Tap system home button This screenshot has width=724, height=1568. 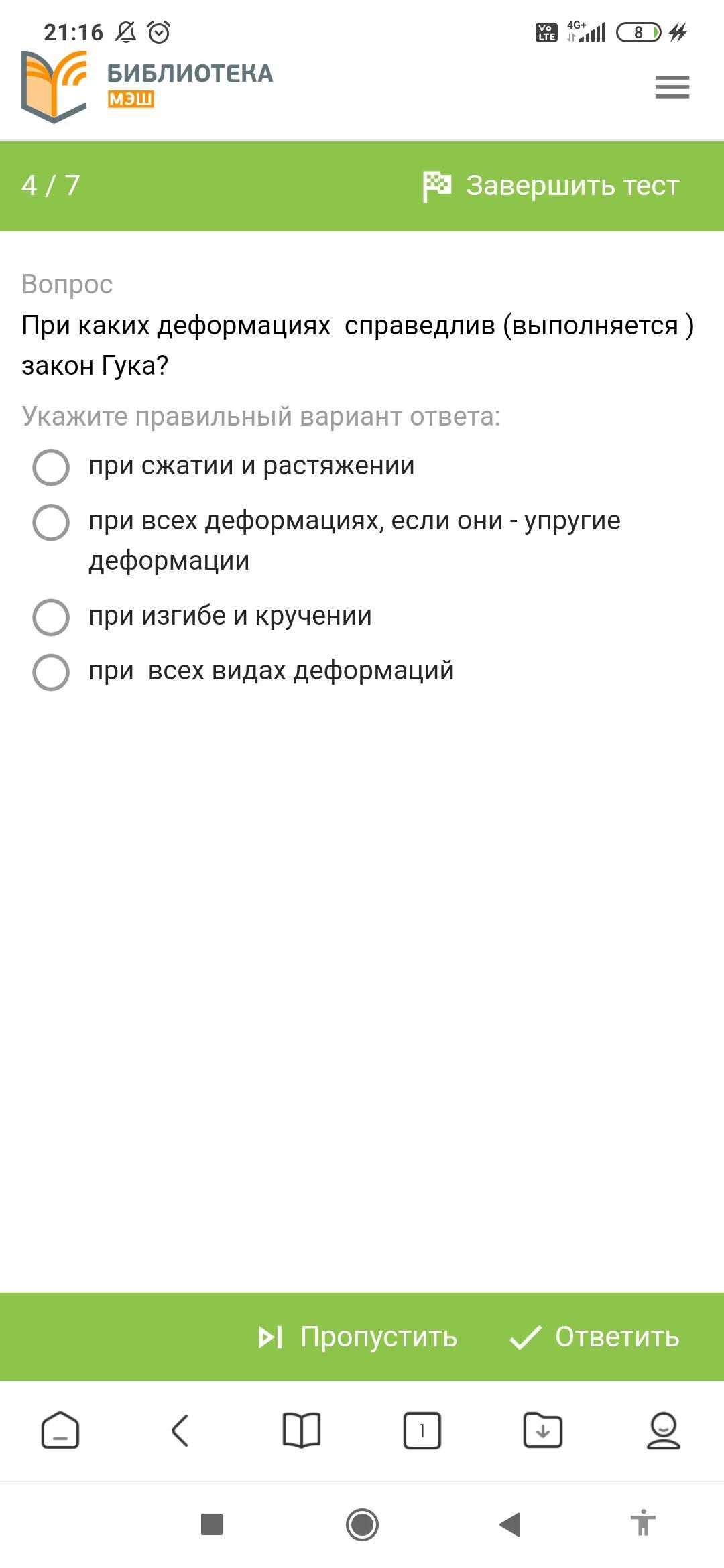click(x=362, y=1524)
